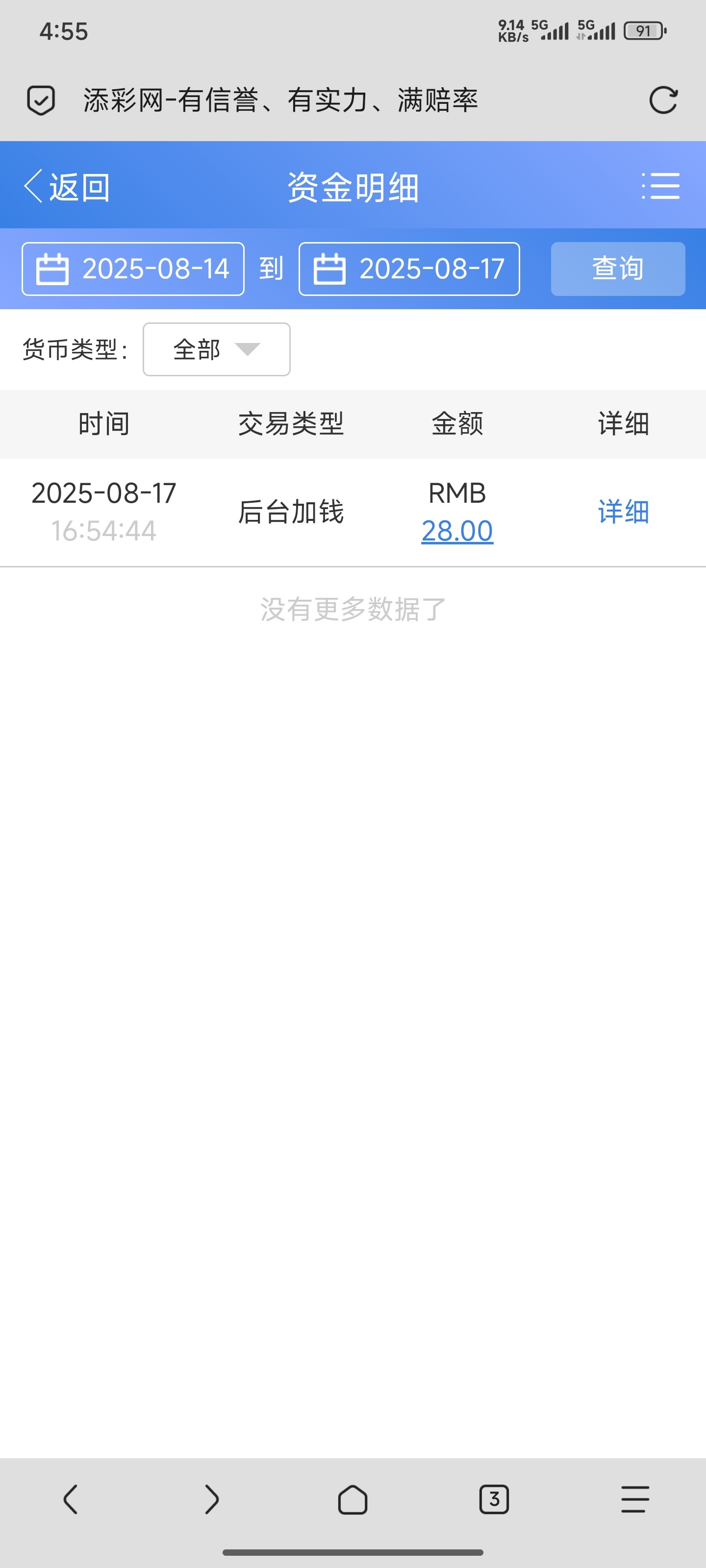Tap the 查询 query button
Screen dimensions: 706x1568
617,269
